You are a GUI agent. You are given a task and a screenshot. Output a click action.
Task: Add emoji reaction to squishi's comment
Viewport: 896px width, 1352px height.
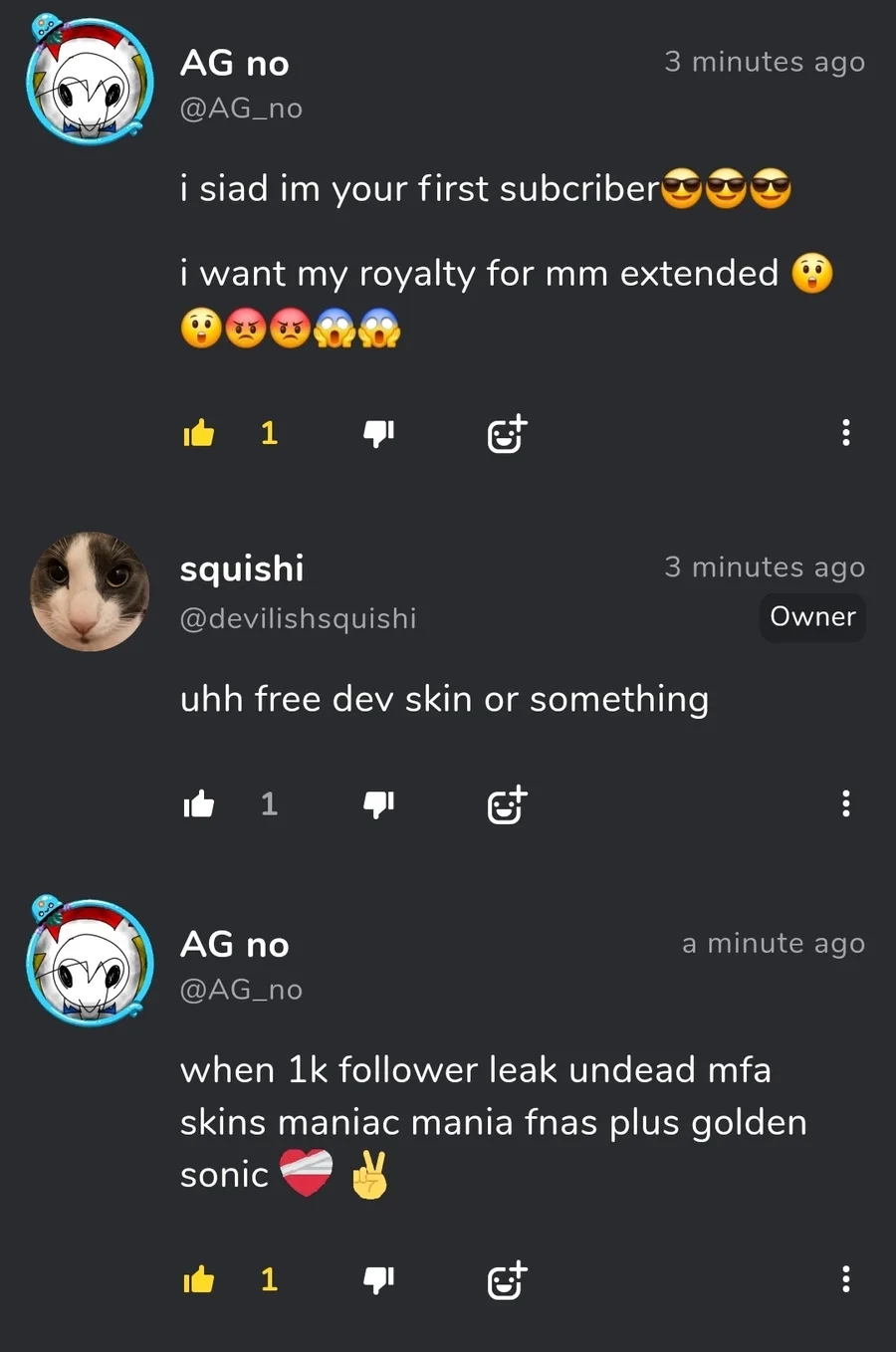(x=506, y=804)
